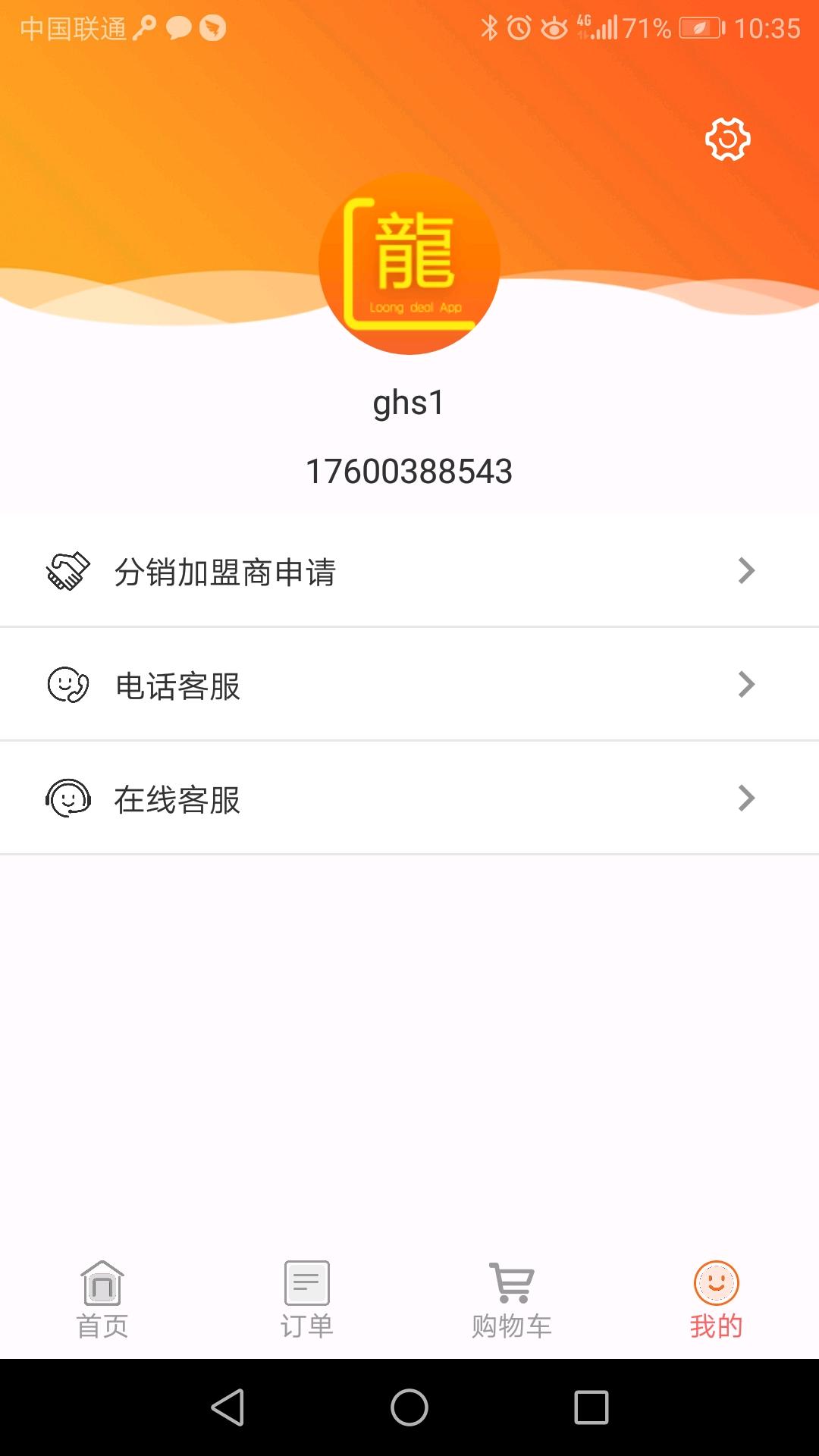Go back using system back button
819x1456 pixels.
[x=227, y=1407]
